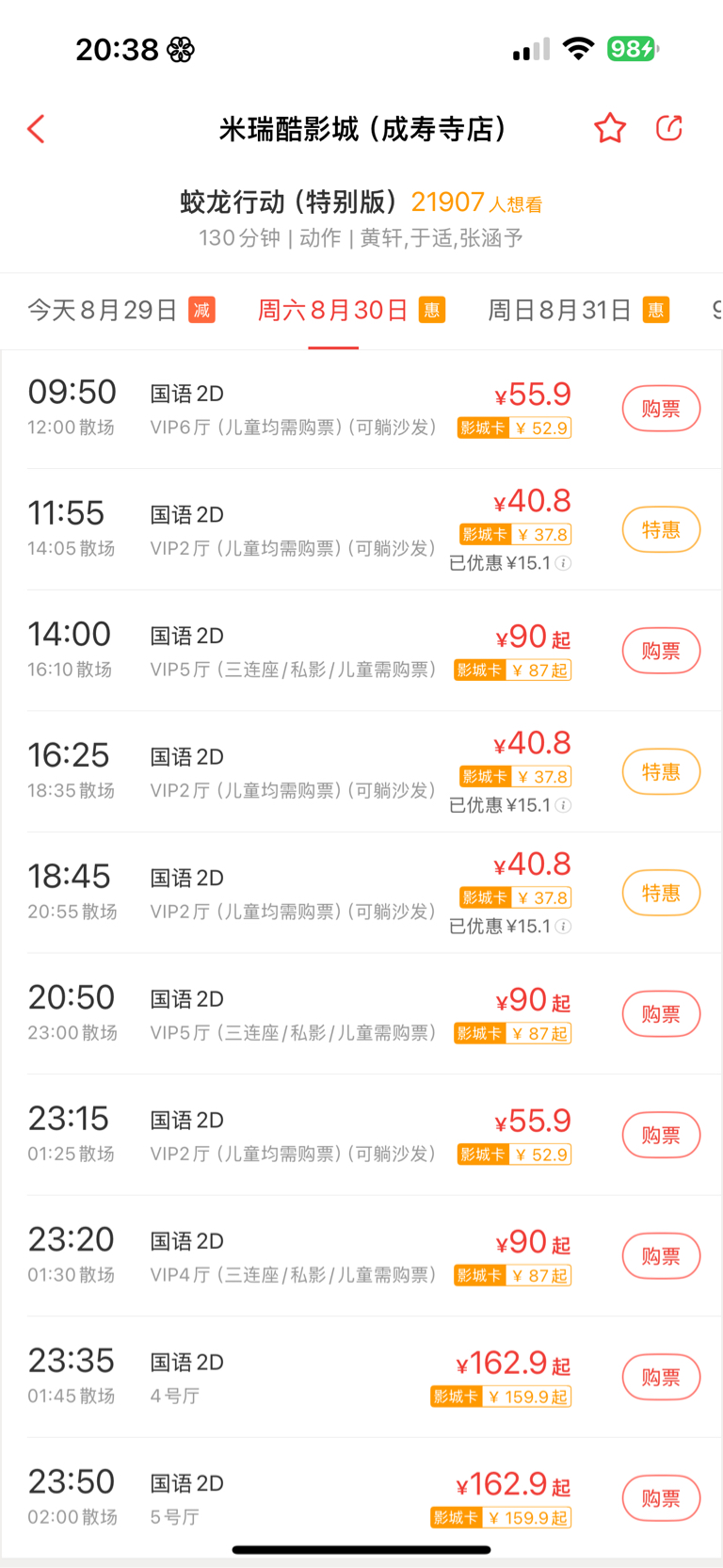Viewport: 723px width, 1568px height.
Task: Tap 特惠 for the 11:55 showing
Action: coord(661,530)
